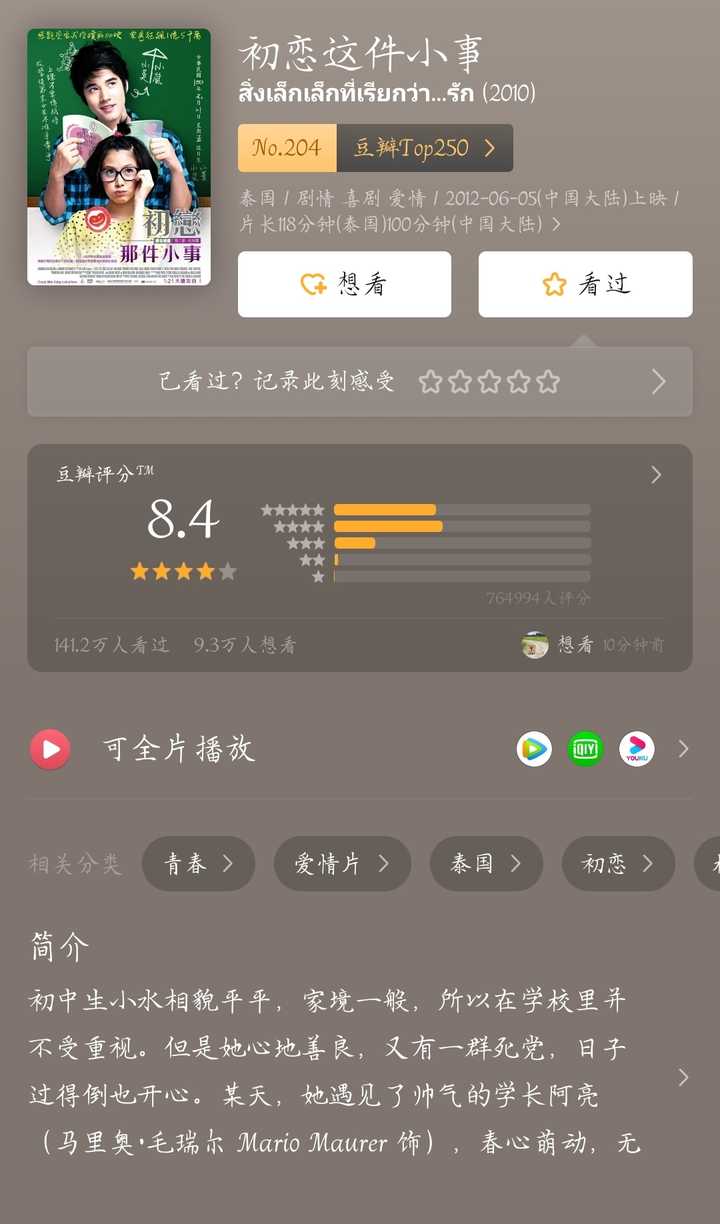Expand the full 简介 synopsis text
Image resolution: width=720 pixels, height=1224 pixels.
(683, 1077)
